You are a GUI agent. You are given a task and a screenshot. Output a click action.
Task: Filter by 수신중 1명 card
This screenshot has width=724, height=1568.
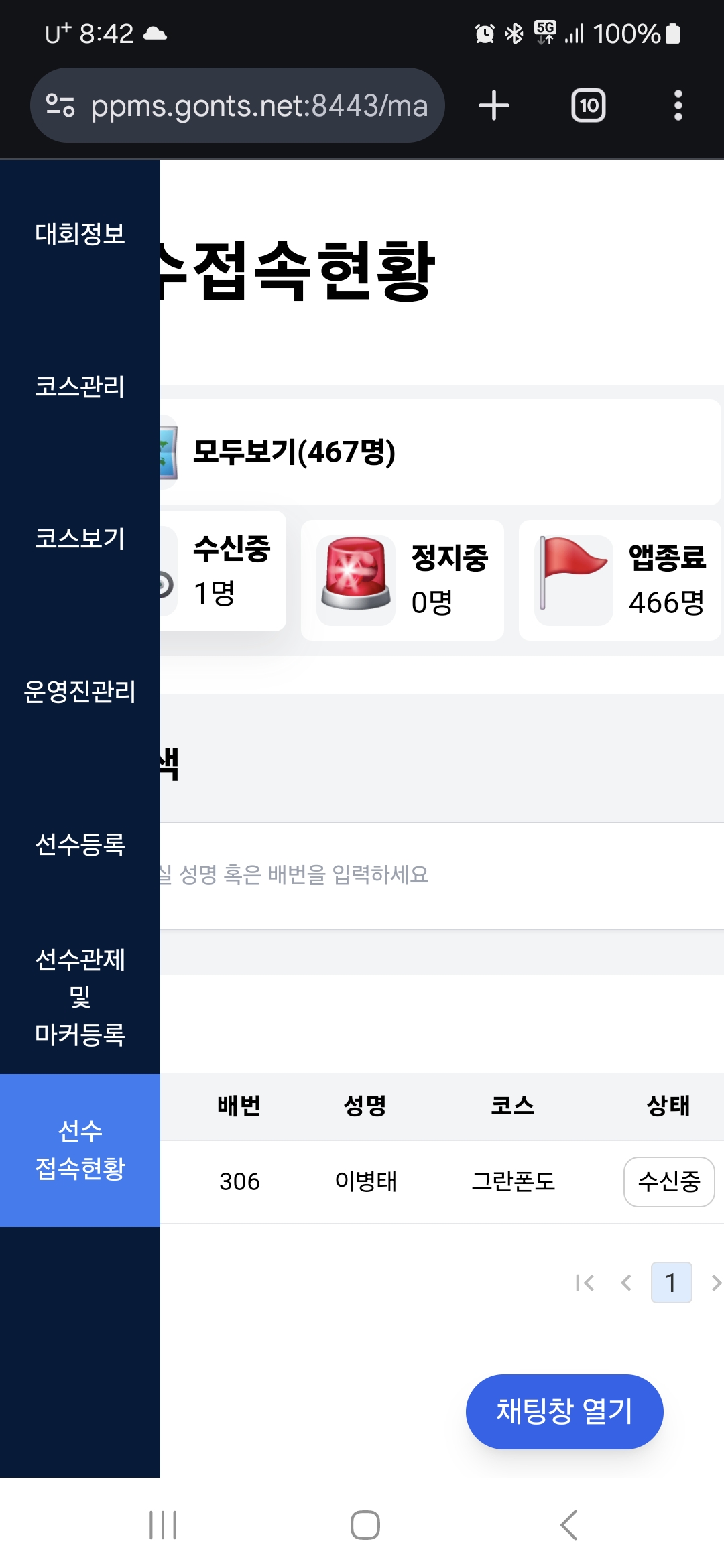[x=225, y=571]
